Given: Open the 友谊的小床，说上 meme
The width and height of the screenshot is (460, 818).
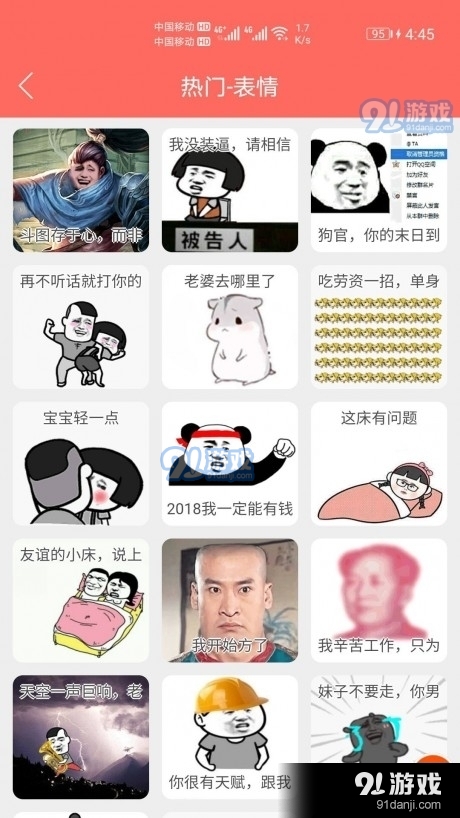Looking at the screenshot, I should click(81, 600).
